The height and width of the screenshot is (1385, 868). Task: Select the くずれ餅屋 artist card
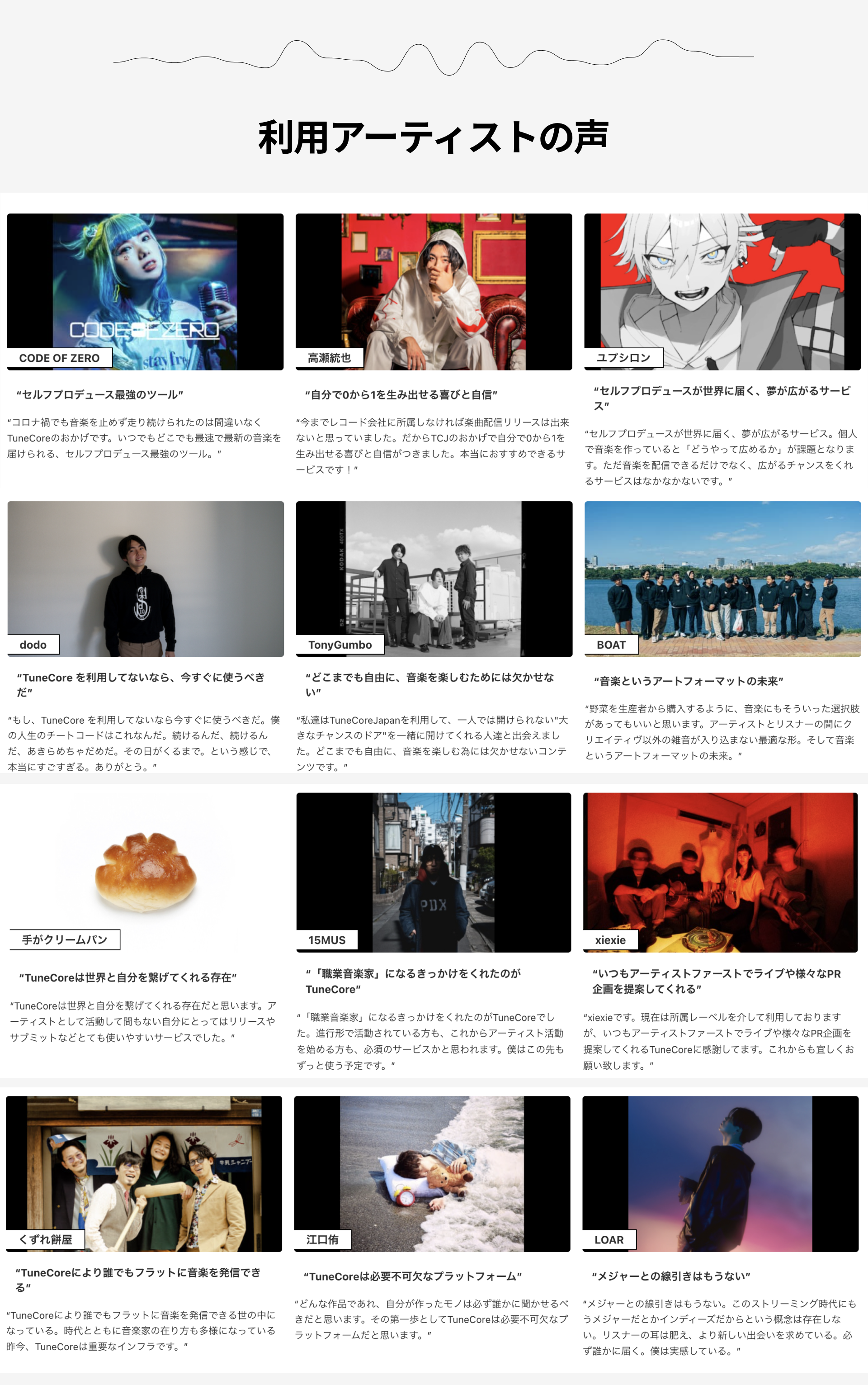[x=143, y=1173]
